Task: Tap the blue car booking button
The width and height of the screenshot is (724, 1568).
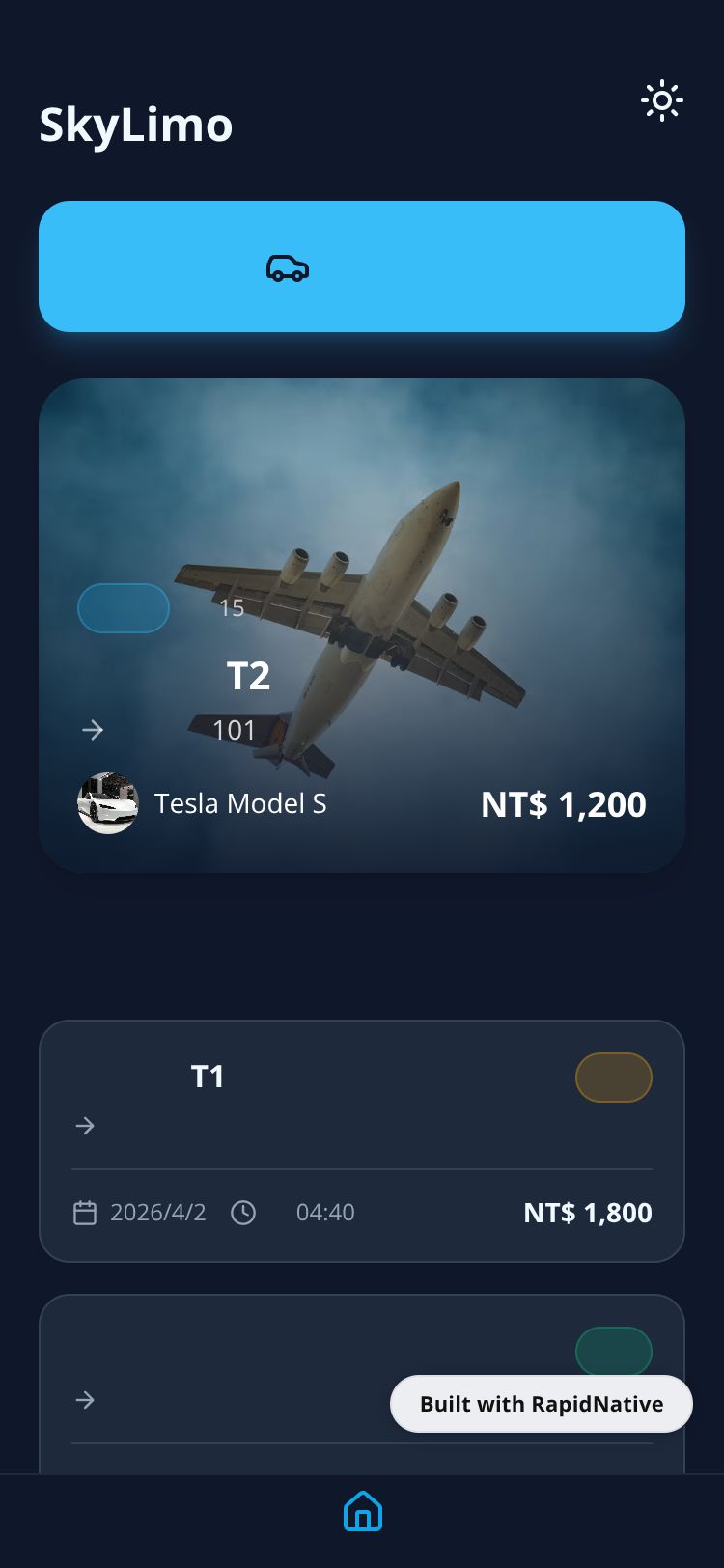Action: [x=362, y=266]
